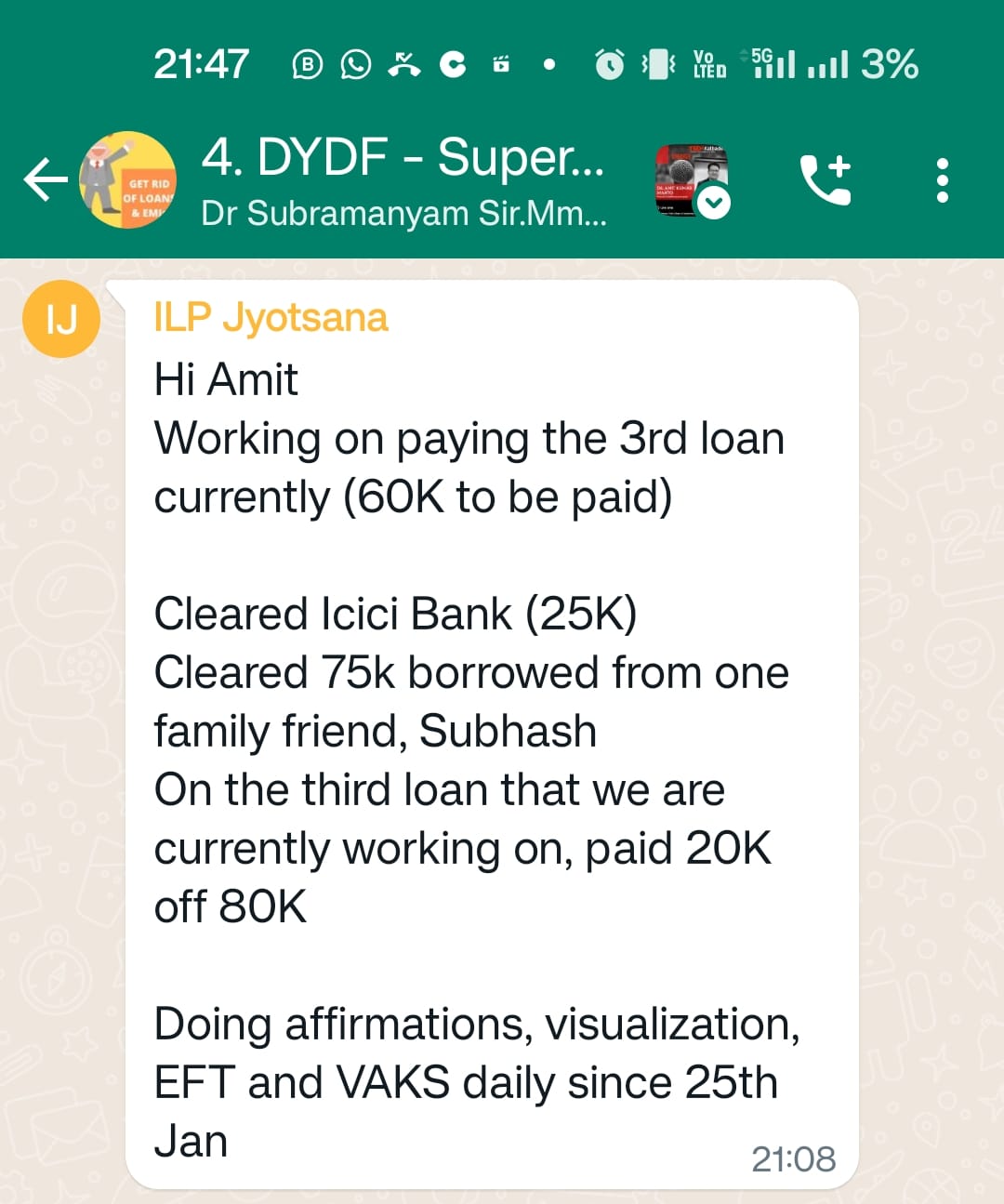Open the voice chat participant thumbnail
The height and width of the screenshot is (1204, 1004).
(693, 180)
